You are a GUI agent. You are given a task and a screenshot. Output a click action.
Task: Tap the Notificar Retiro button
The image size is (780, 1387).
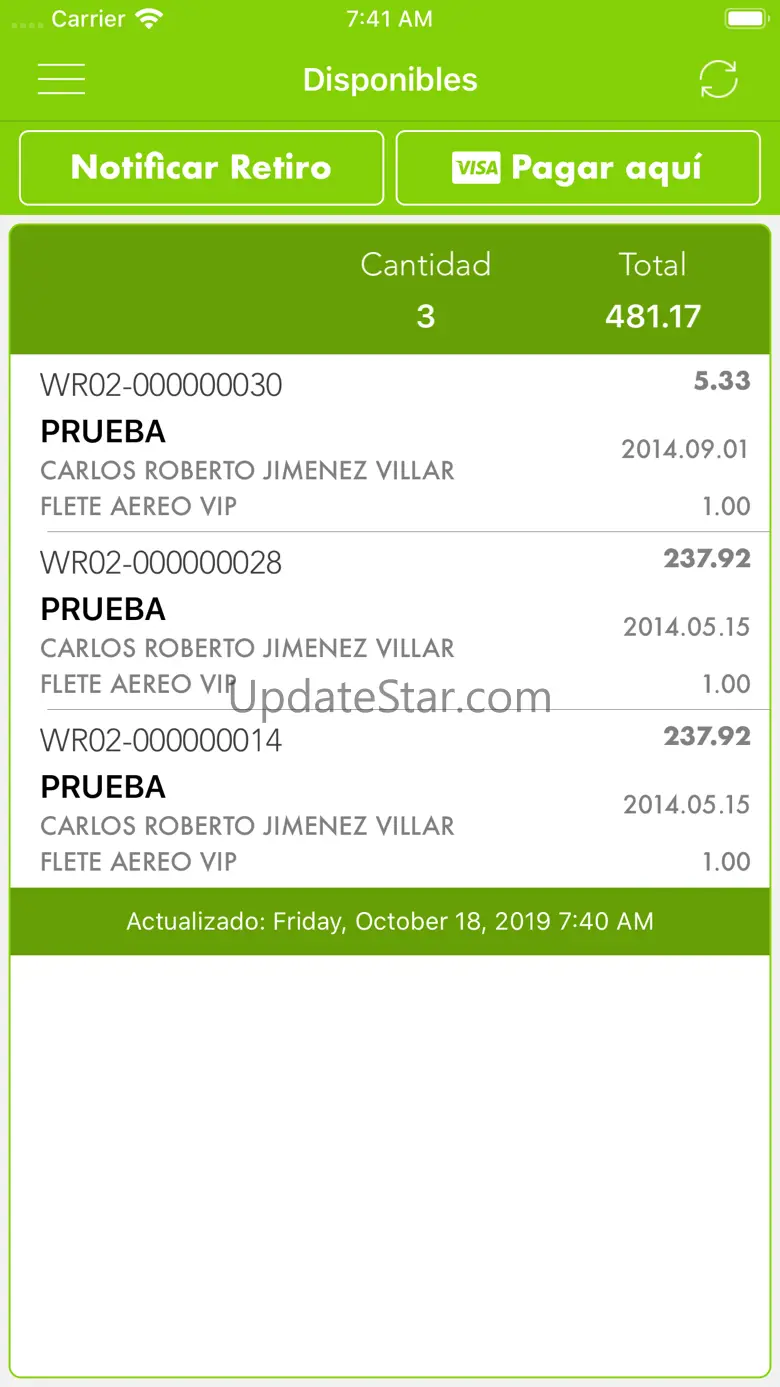click(x=201, y=167)
